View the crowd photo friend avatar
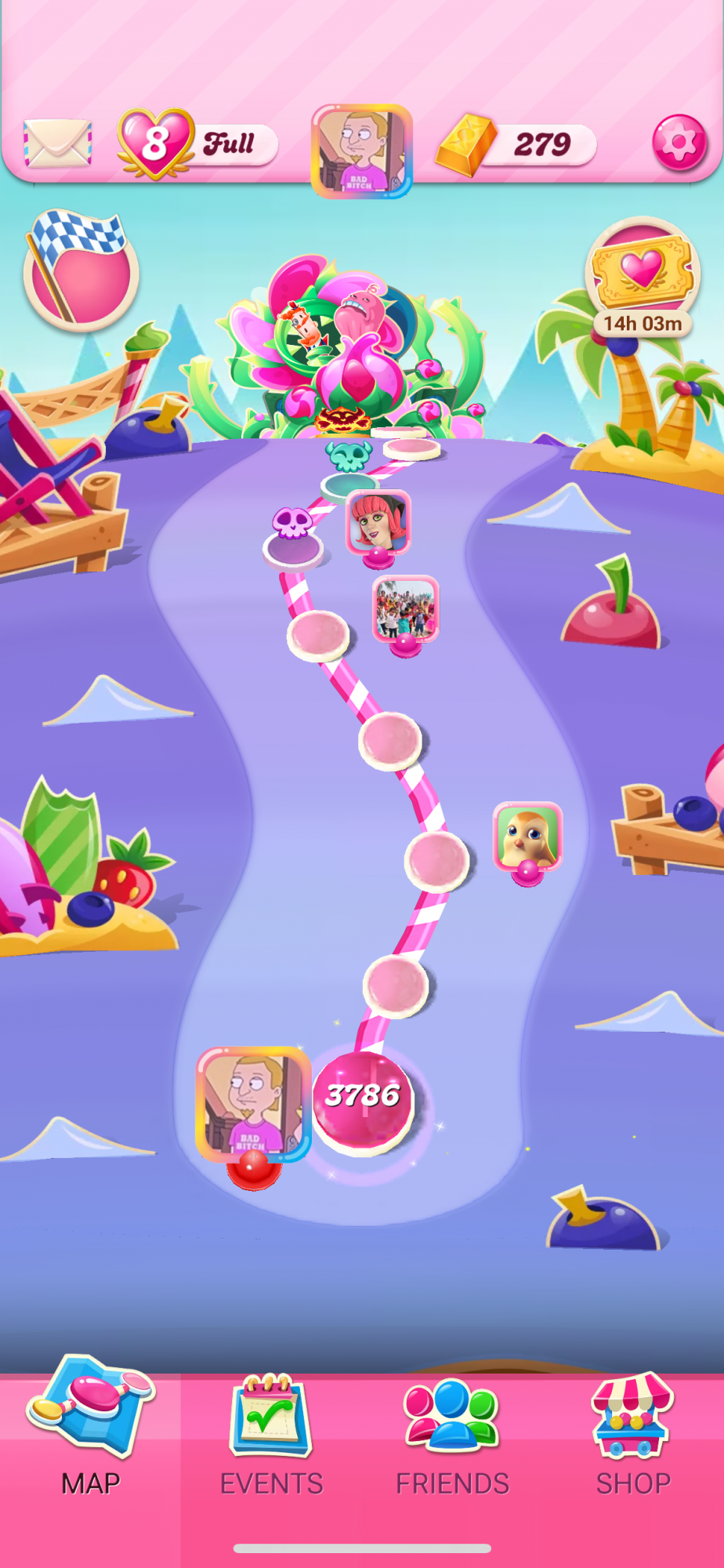Viewport: 724px width, 1568px height. pyautogui.click(x=405, y=610)
